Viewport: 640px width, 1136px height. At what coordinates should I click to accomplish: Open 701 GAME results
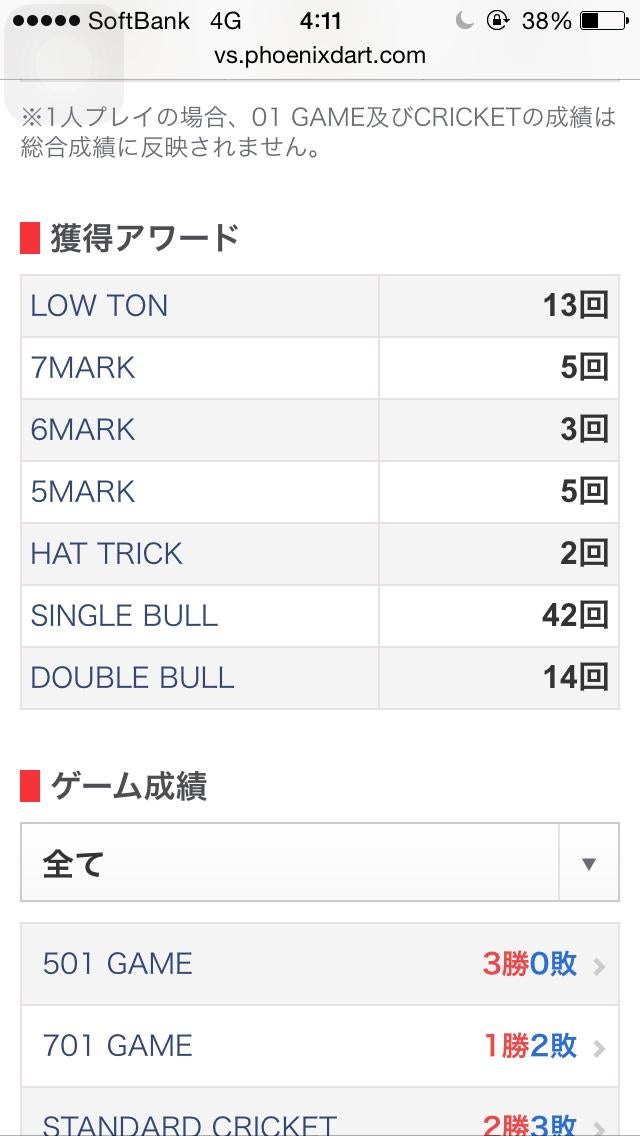click(320, 1046)
